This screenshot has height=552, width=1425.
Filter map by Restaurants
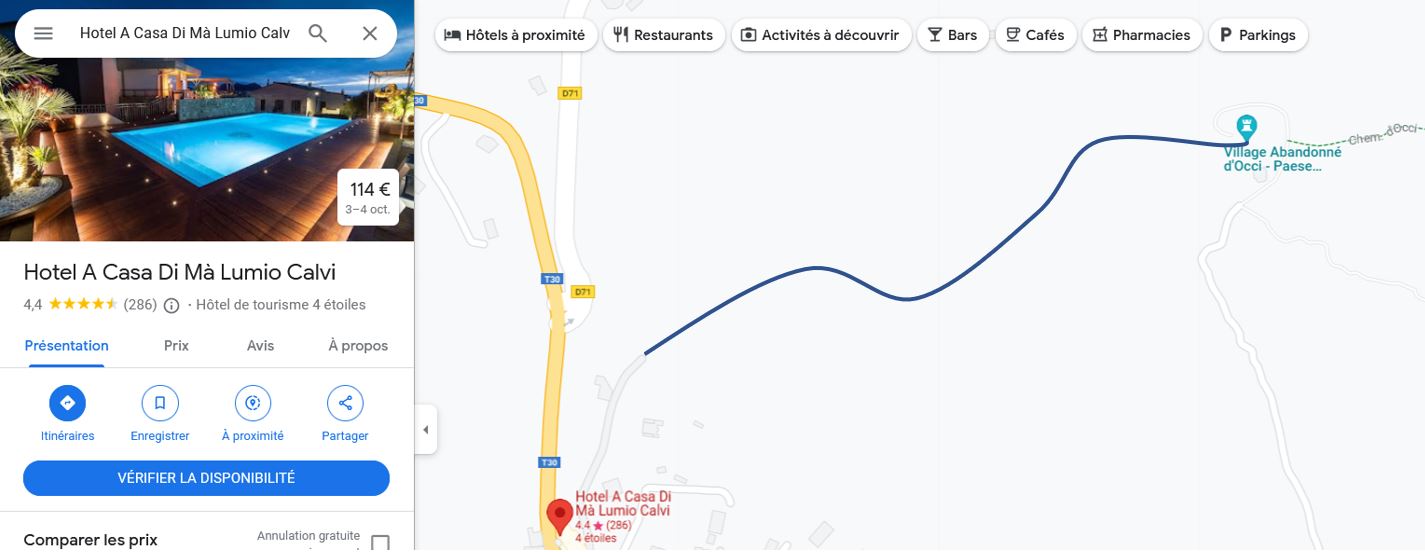(x=663, y=35)
